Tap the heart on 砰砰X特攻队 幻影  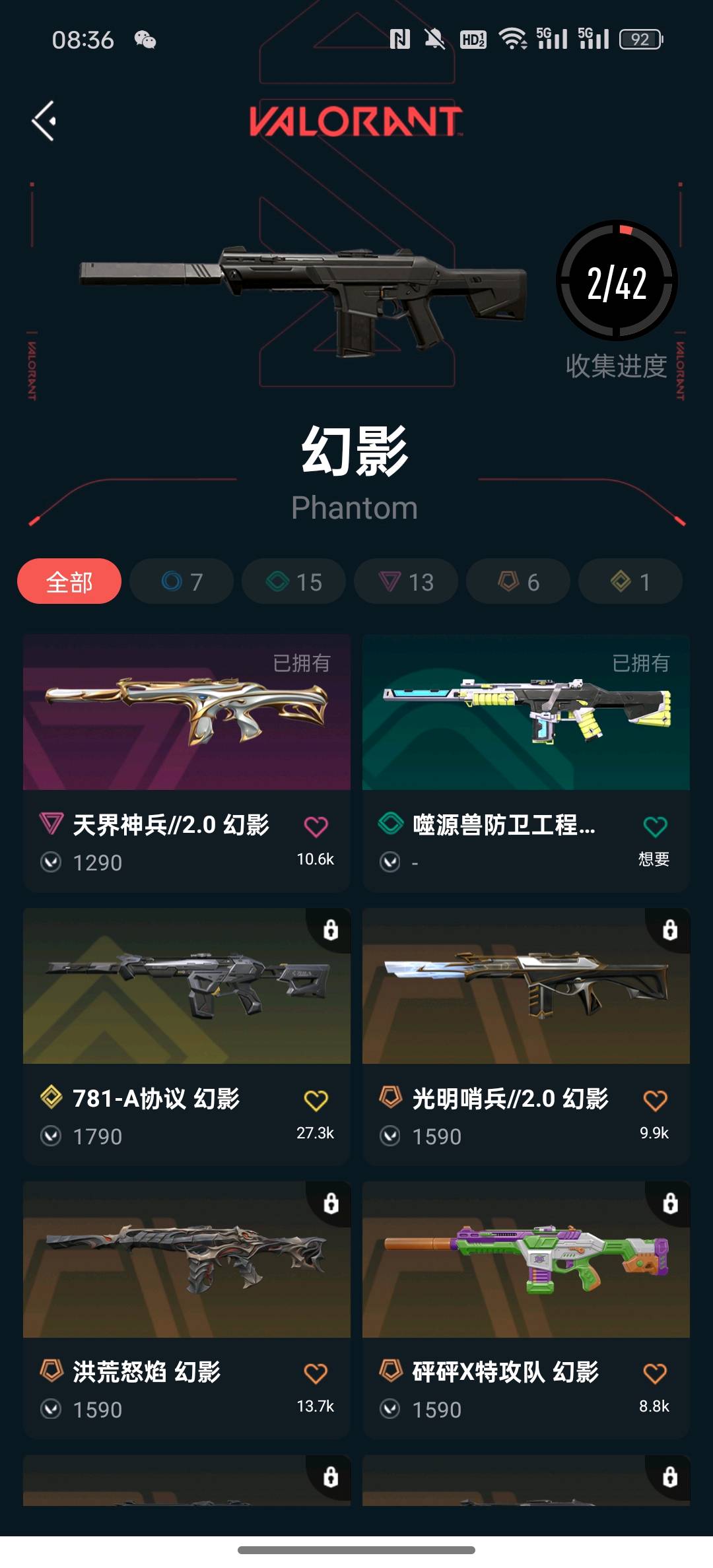tap(655, 1373)
